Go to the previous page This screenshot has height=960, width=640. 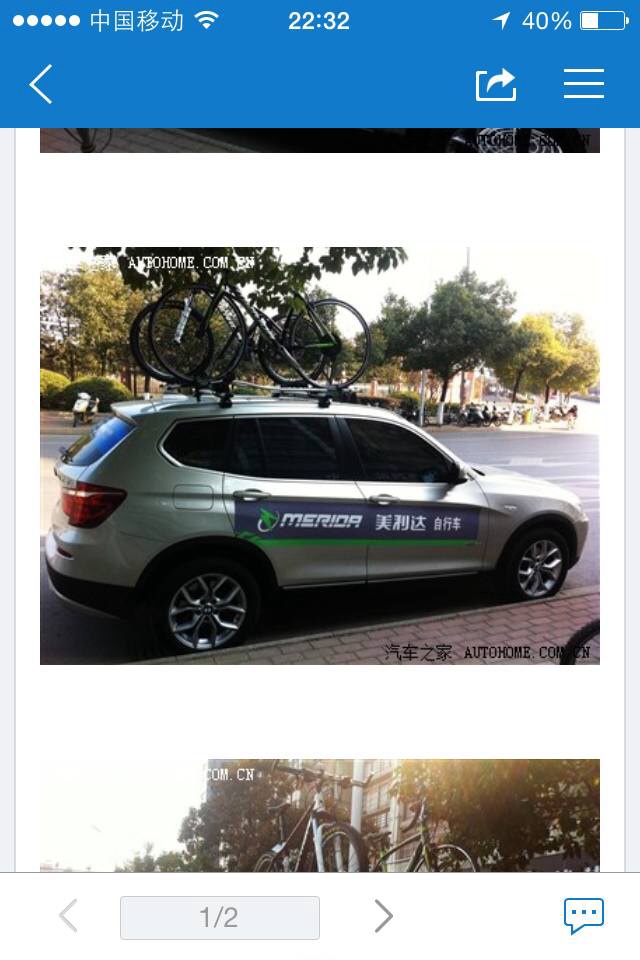point(68,916)
